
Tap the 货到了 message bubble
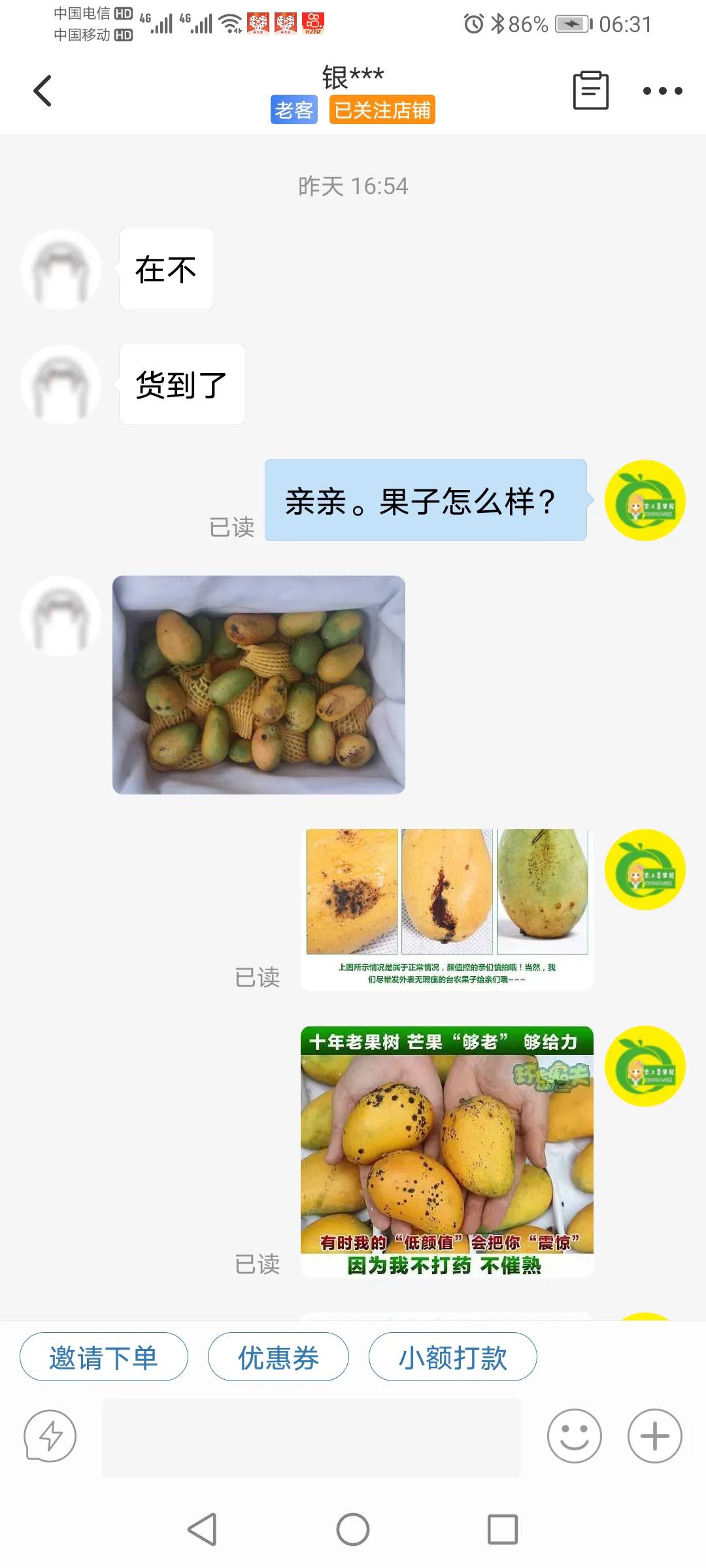click(x=182, y=385)
